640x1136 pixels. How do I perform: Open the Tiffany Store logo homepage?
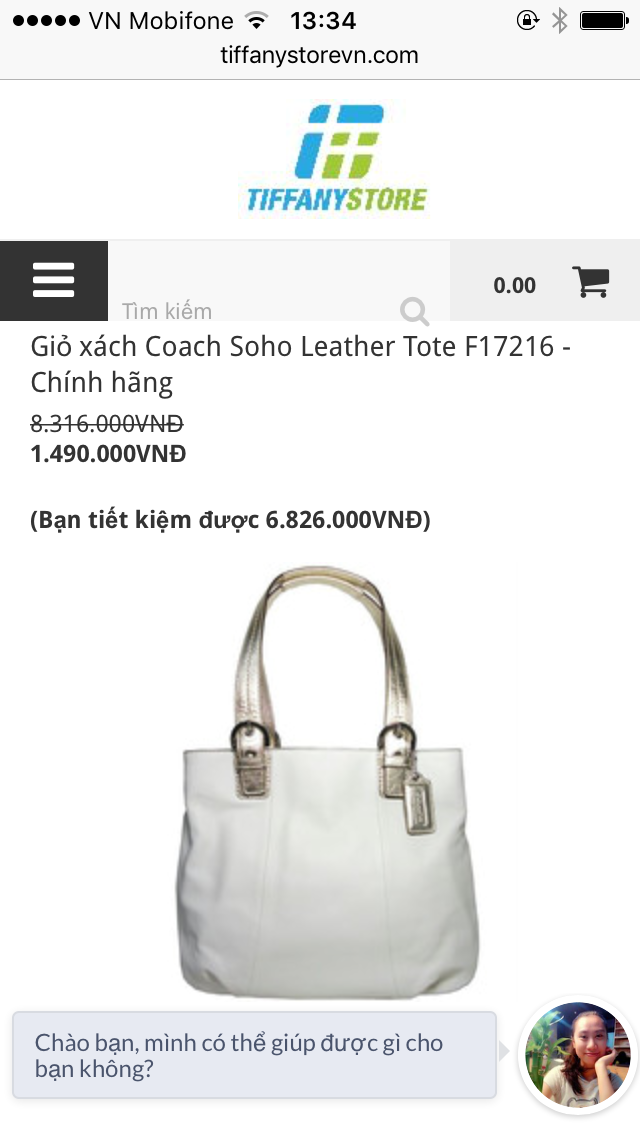pyautogui.click(x=337, y=158)
